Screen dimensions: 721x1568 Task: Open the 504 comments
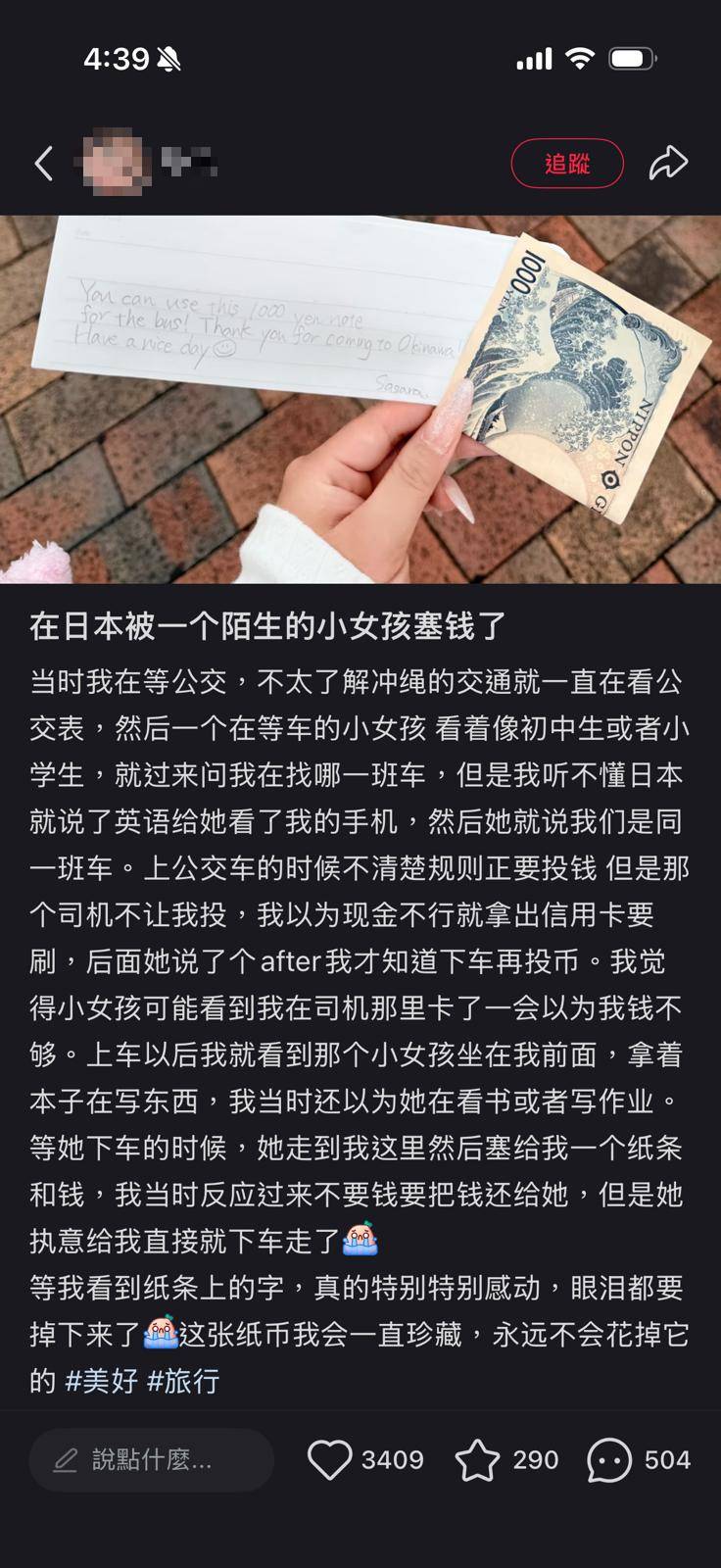[609, 1460]
